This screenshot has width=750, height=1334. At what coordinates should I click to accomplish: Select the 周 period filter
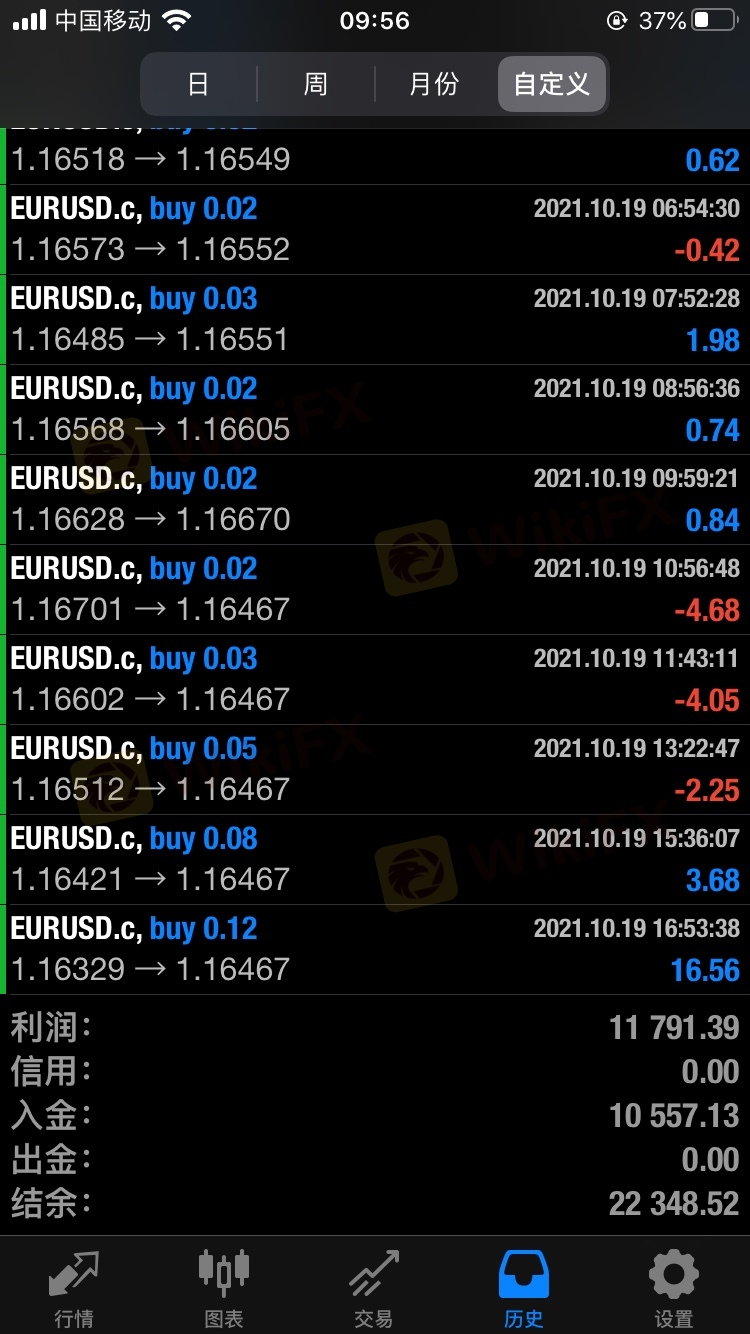click(x=315, y=84)
